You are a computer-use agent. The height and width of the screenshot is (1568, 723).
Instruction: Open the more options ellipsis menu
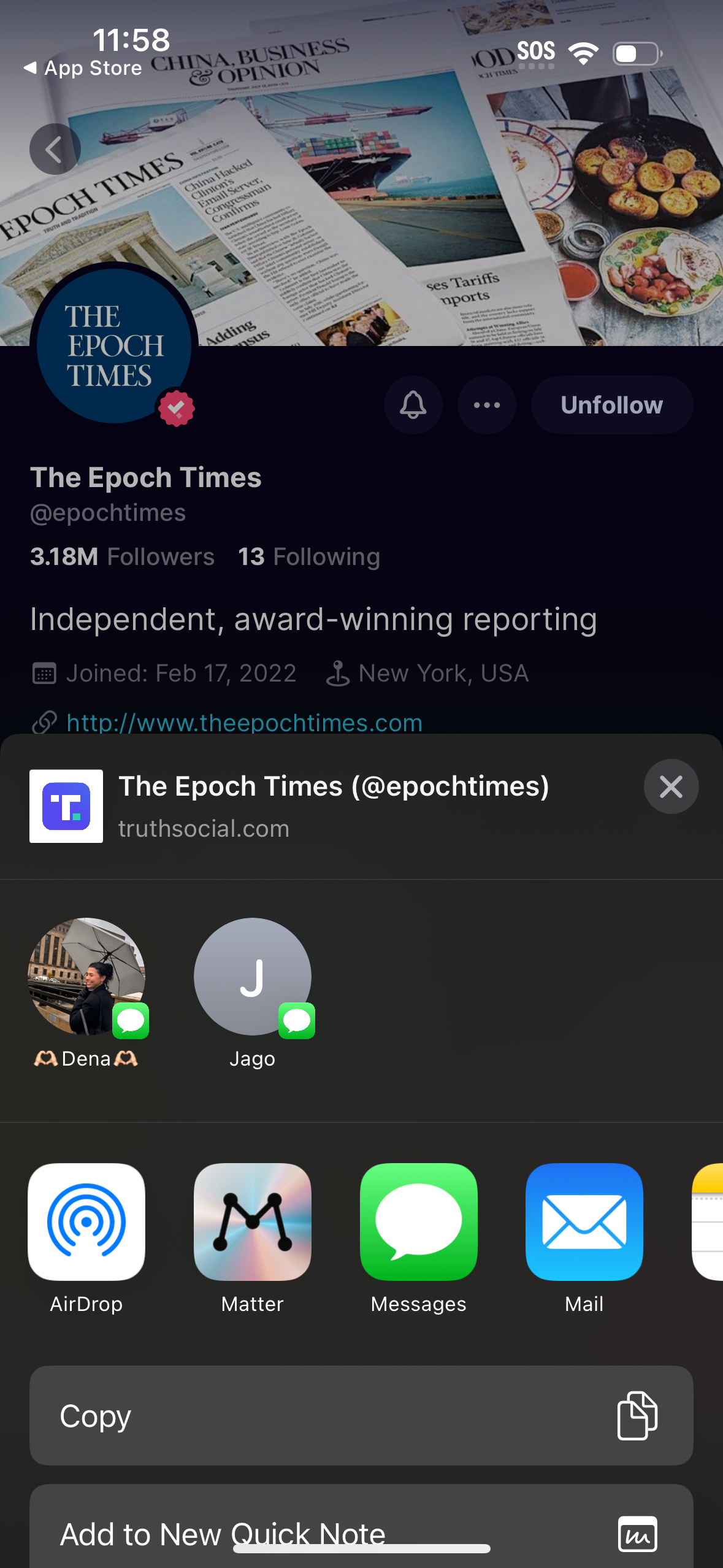pyautogui.click(x=486, y=405)
